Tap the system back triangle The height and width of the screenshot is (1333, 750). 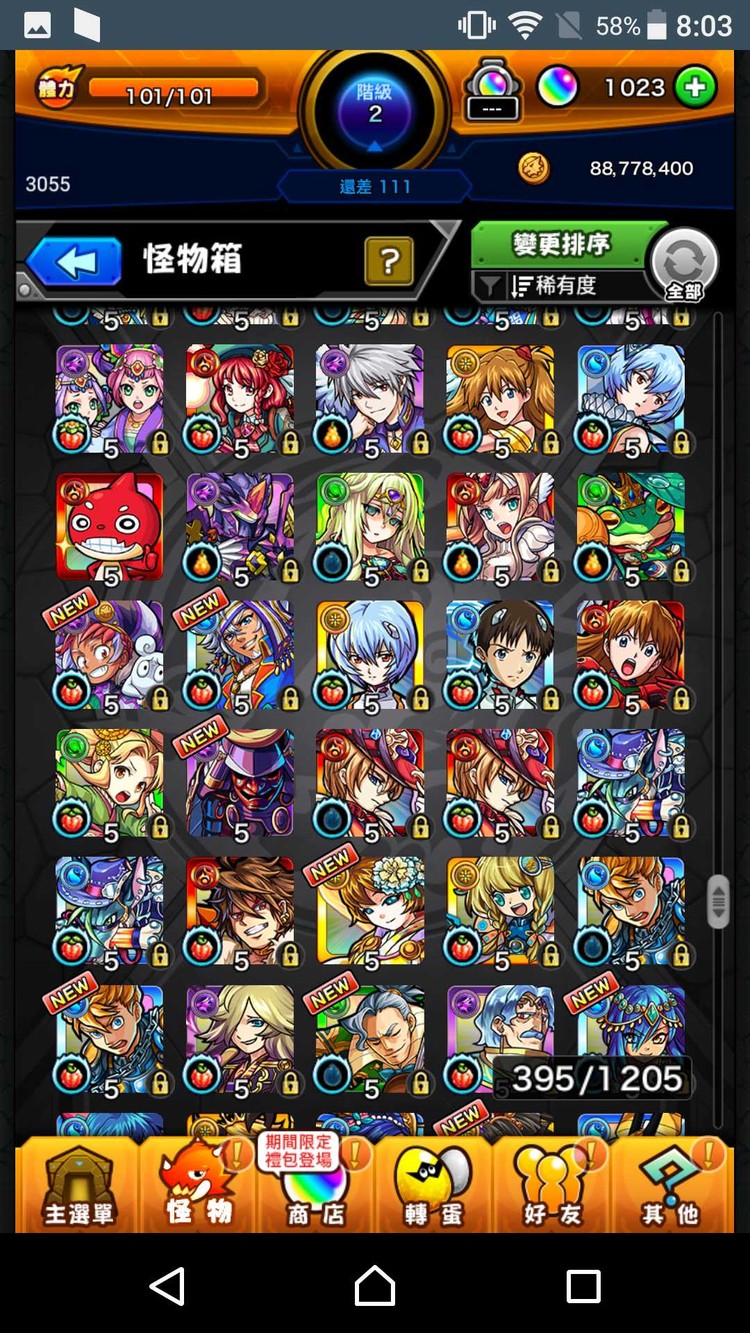coord(167,1285)
